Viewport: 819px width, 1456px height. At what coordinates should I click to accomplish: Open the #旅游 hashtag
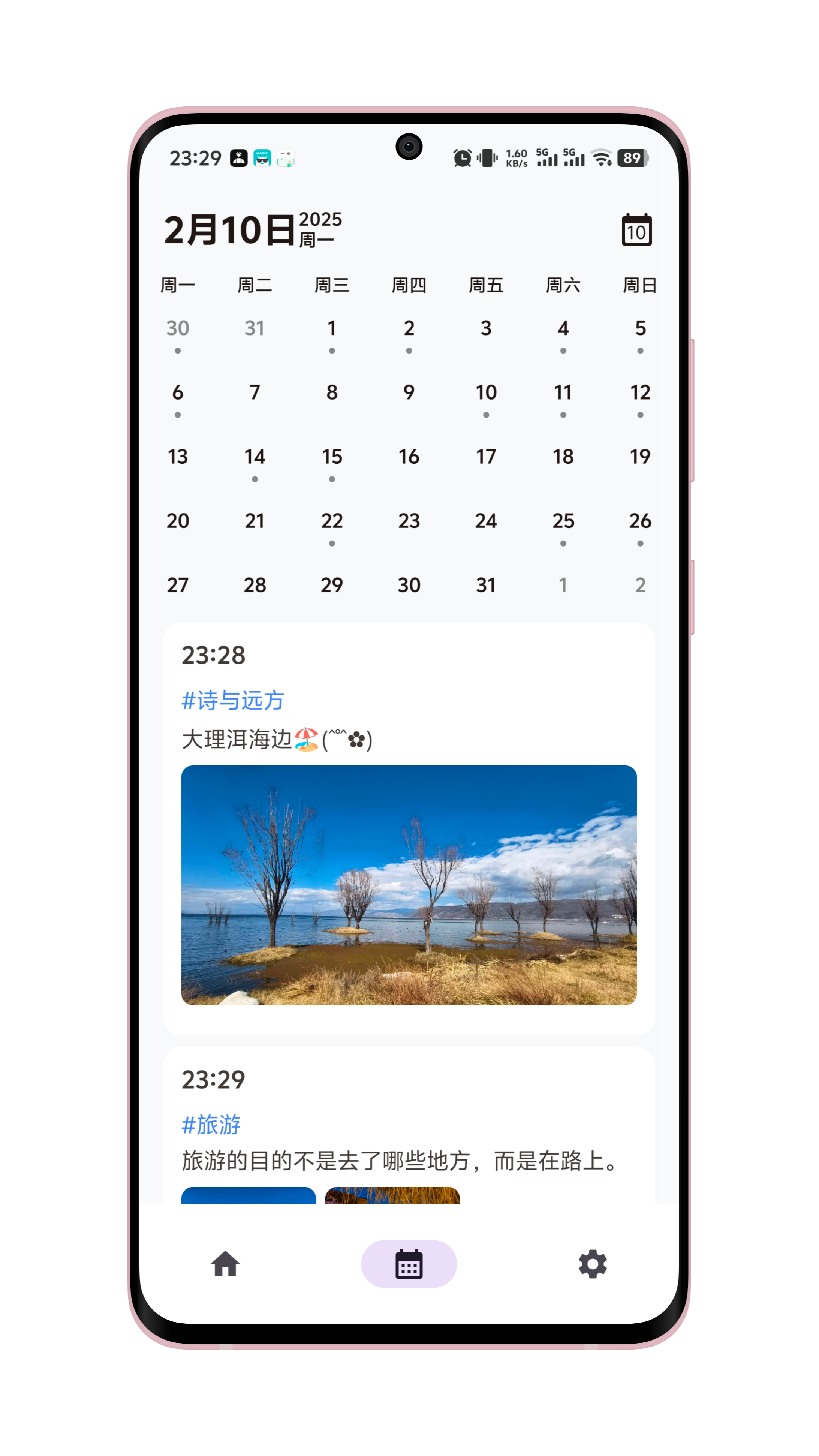(x=211, y=1125)
